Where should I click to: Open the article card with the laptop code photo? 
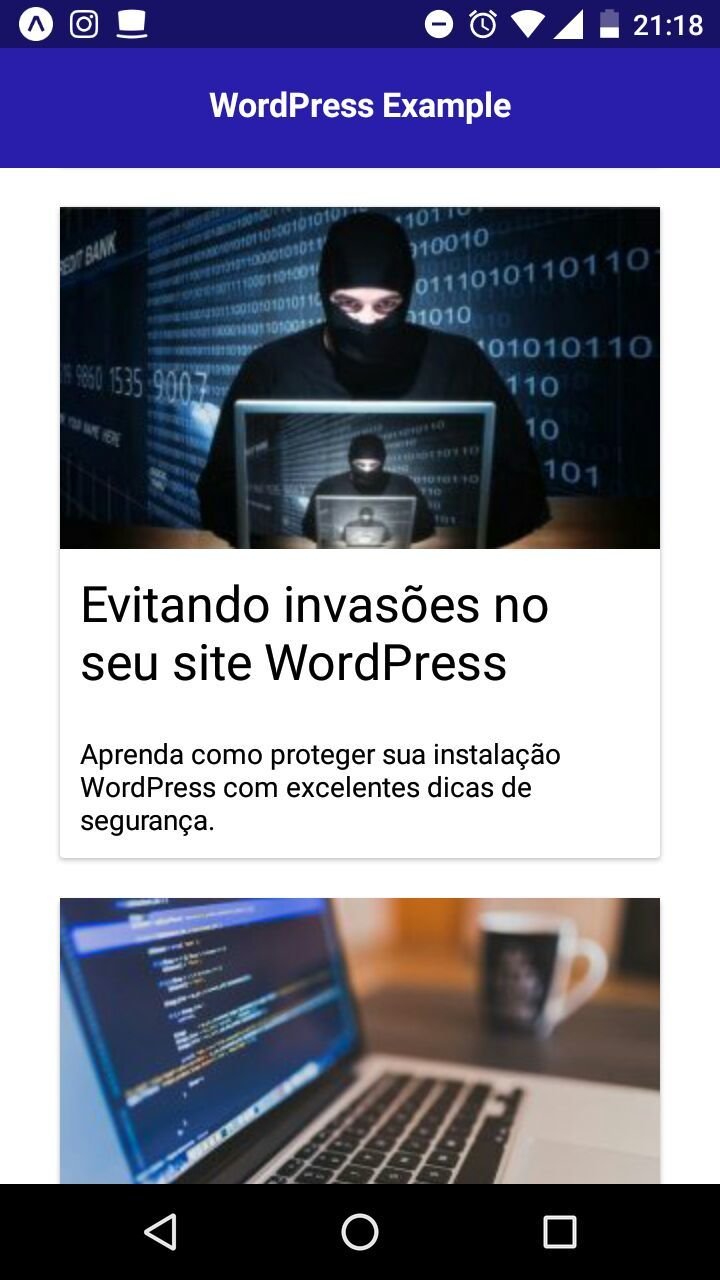click(x=360, y=1040)
